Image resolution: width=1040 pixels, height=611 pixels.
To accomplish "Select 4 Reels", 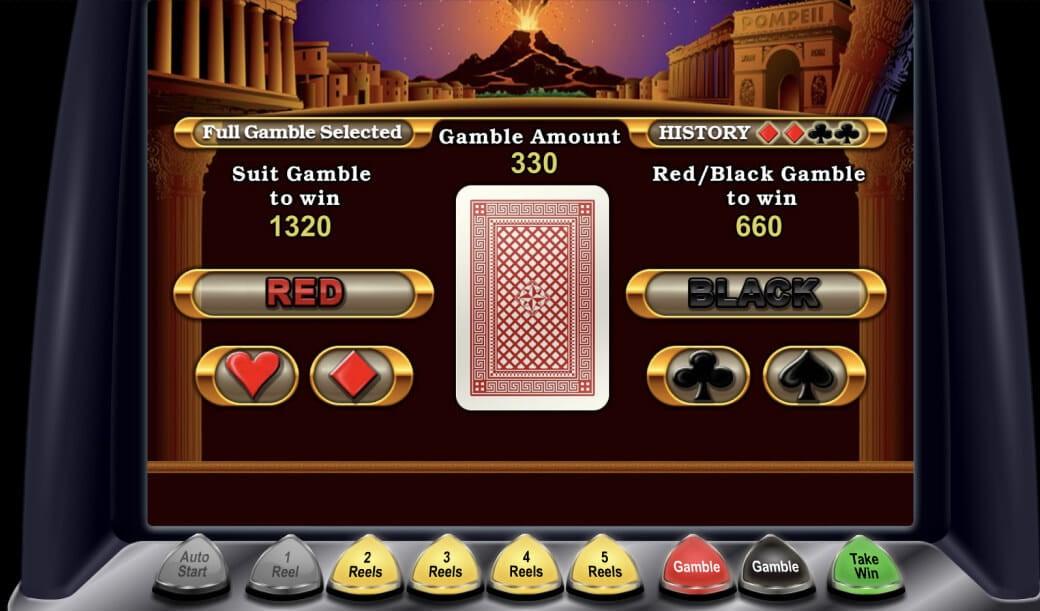I will tap(525, 566).
